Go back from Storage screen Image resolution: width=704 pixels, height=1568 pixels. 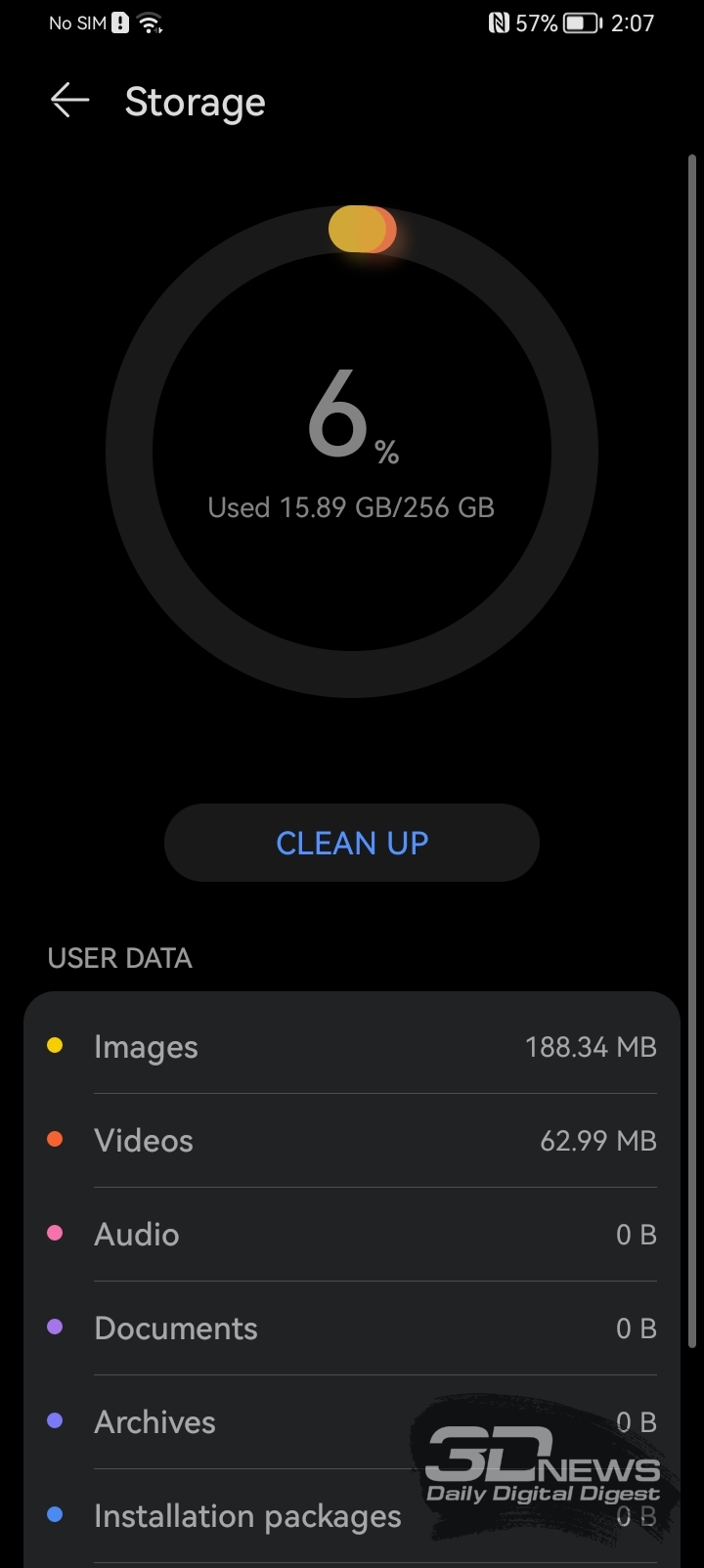(70, 101)
